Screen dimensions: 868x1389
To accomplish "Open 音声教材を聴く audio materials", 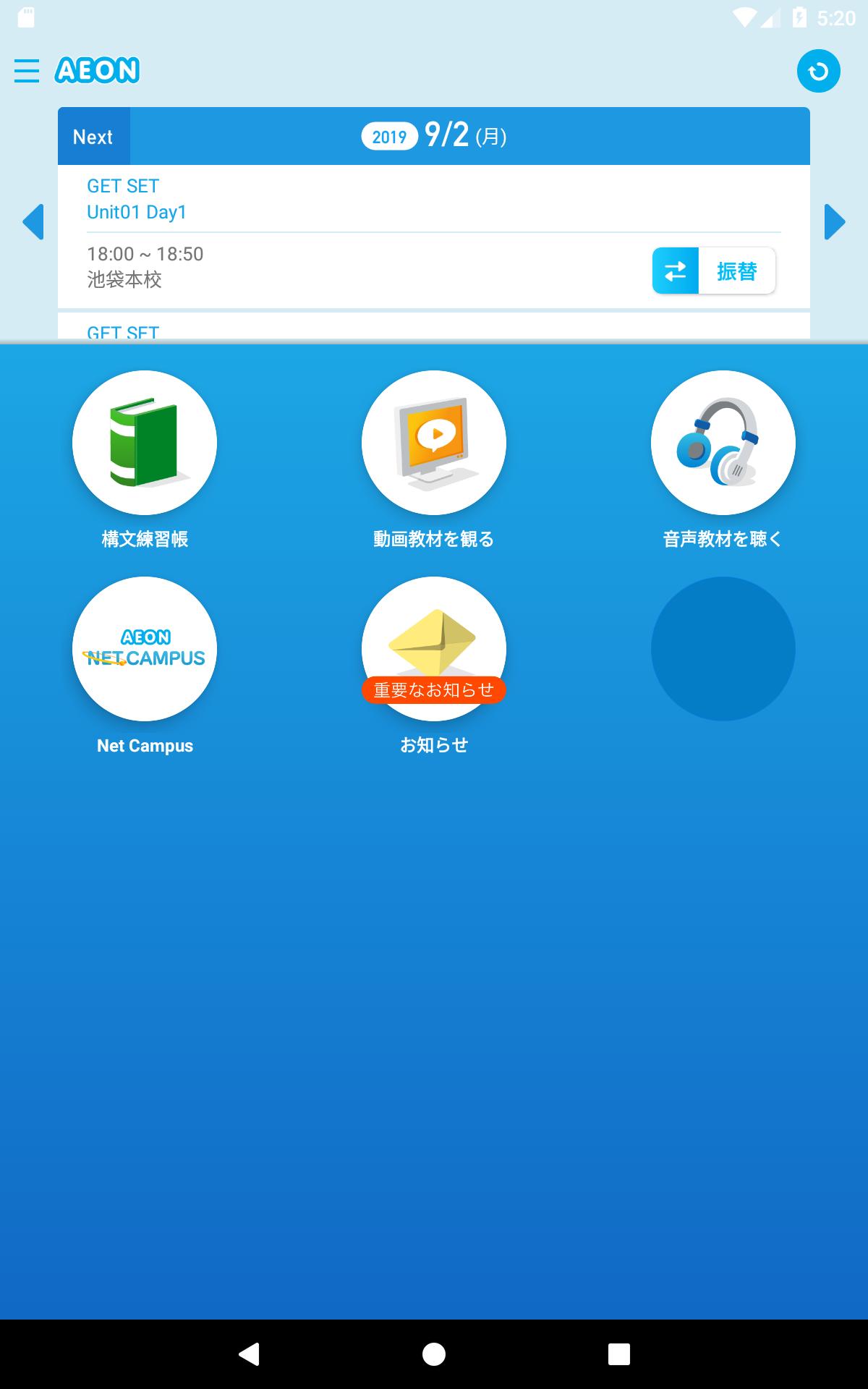I will [x=723, y=443].
